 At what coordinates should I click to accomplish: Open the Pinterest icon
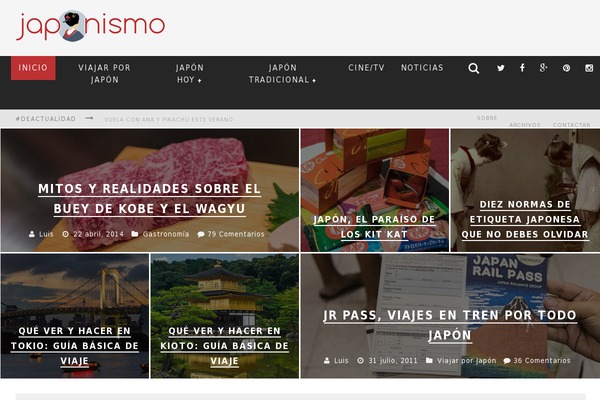tap(566, 68)
